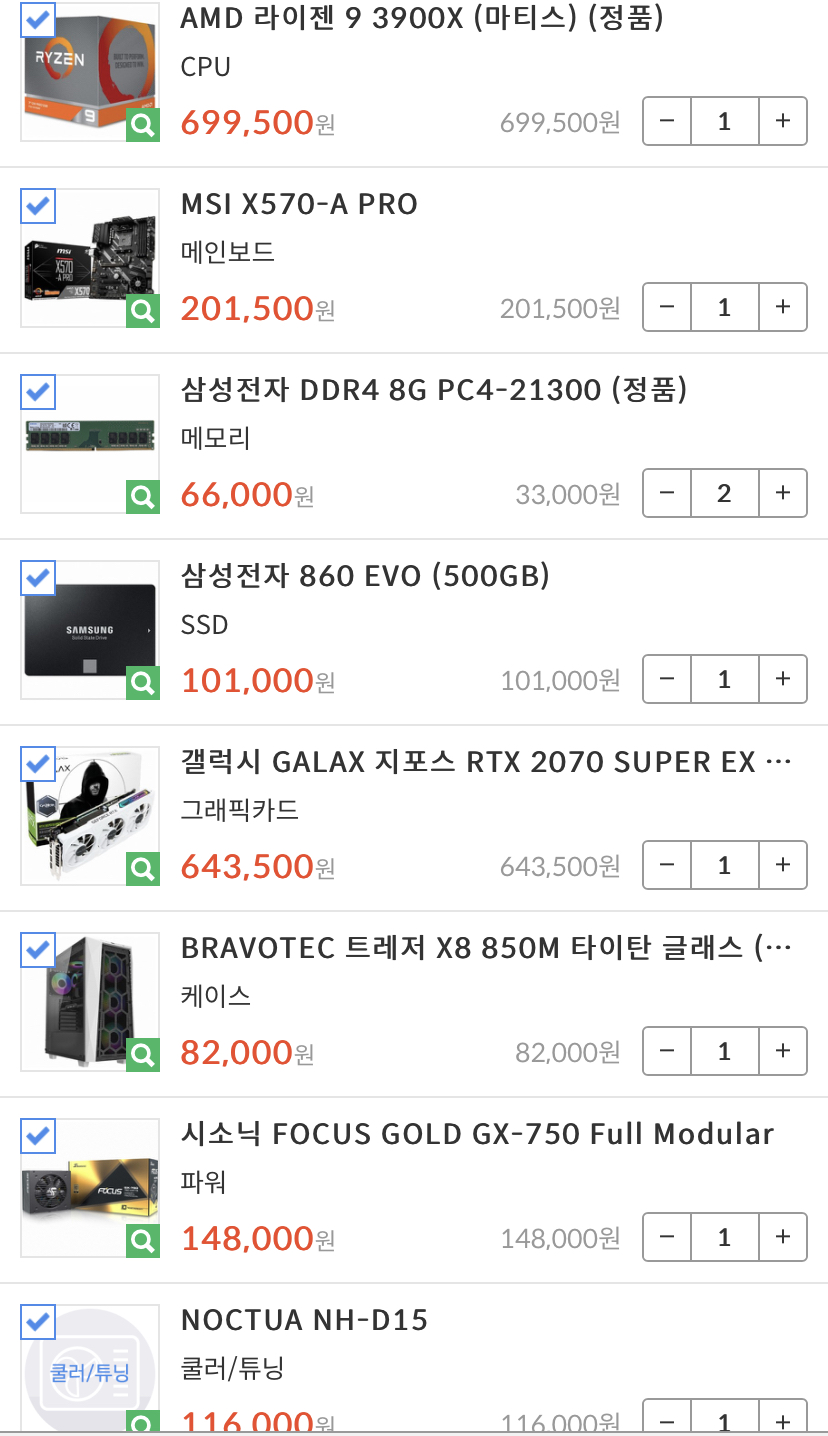Uncheck the 시소닉 FOCUS GOLD GX-750 power

click(38, 1136)
